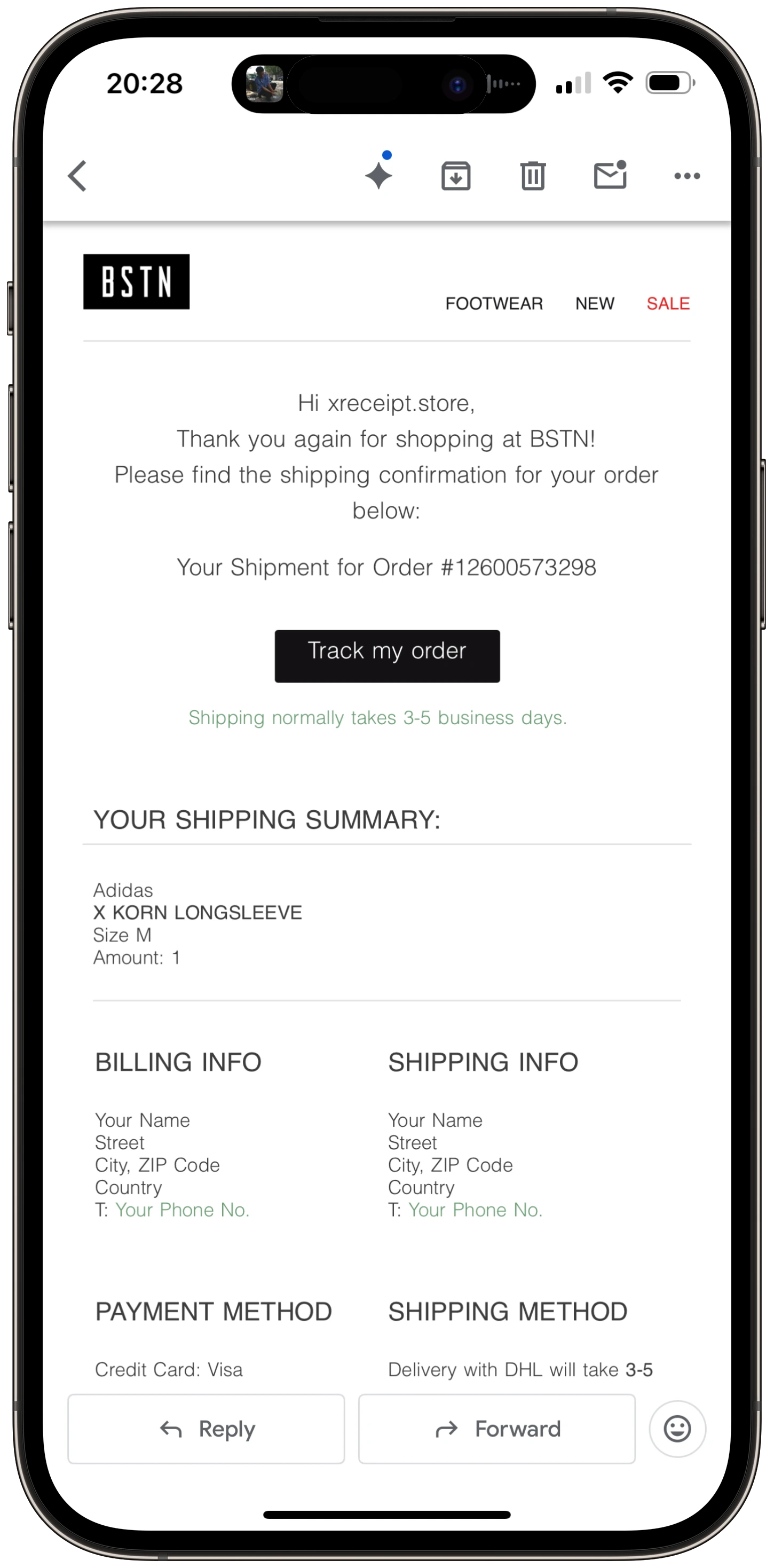Tap the shipping info phone number link
This screenshot has height=1568, width=774.
point(475,1209)
